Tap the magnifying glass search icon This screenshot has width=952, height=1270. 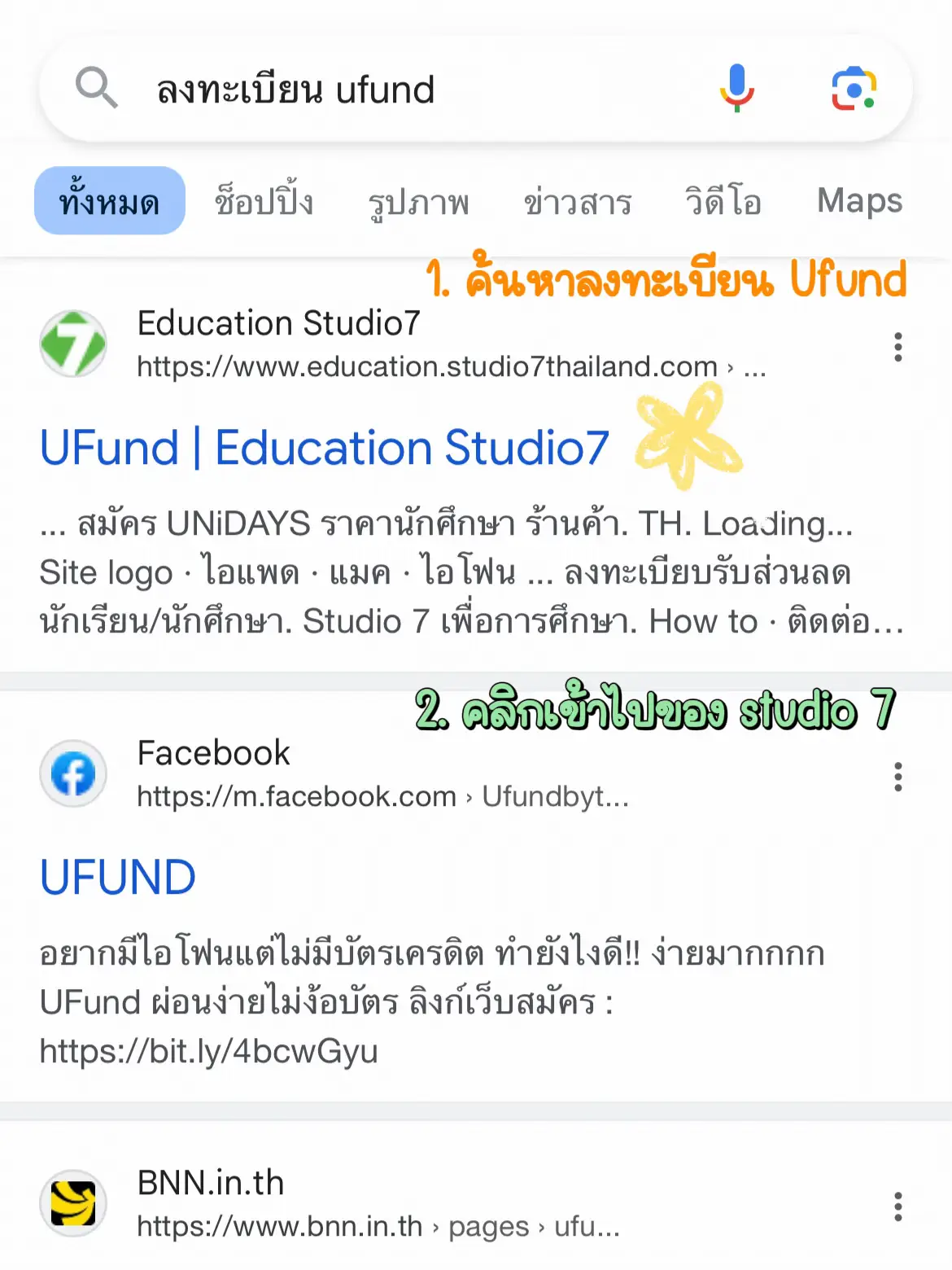tap(97, 90)
